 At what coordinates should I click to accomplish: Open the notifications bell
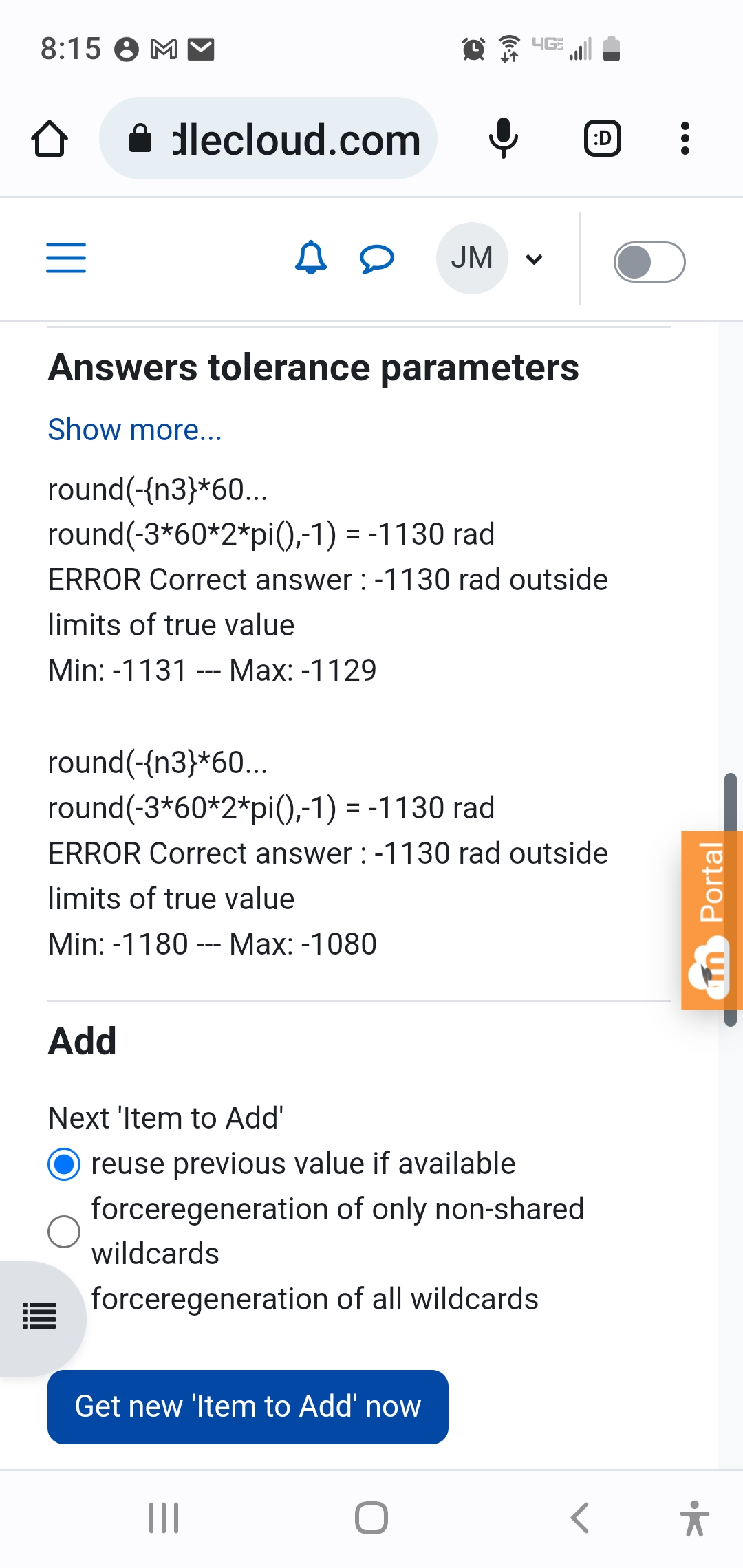(x=311, y=258)
